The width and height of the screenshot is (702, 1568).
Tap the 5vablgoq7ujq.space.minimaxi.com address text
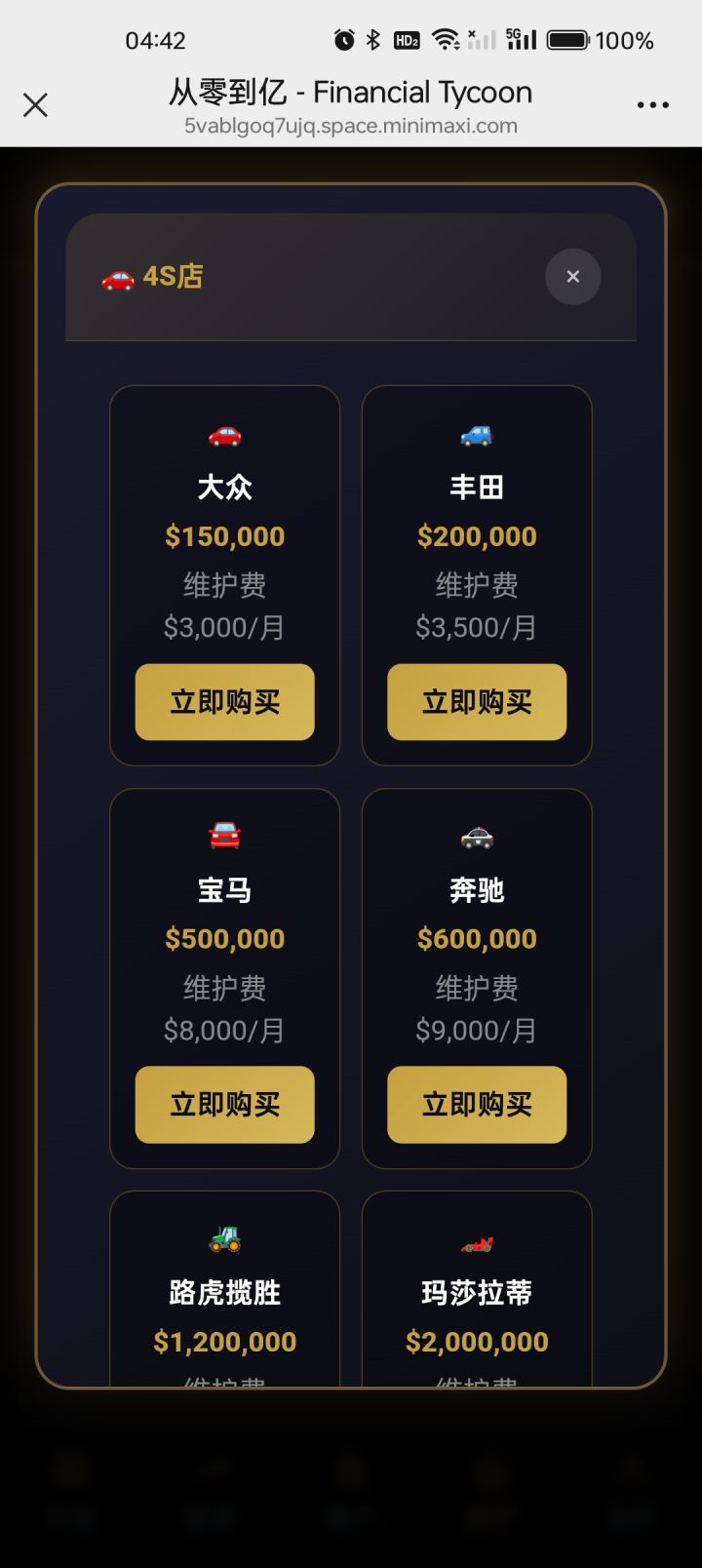351,126
